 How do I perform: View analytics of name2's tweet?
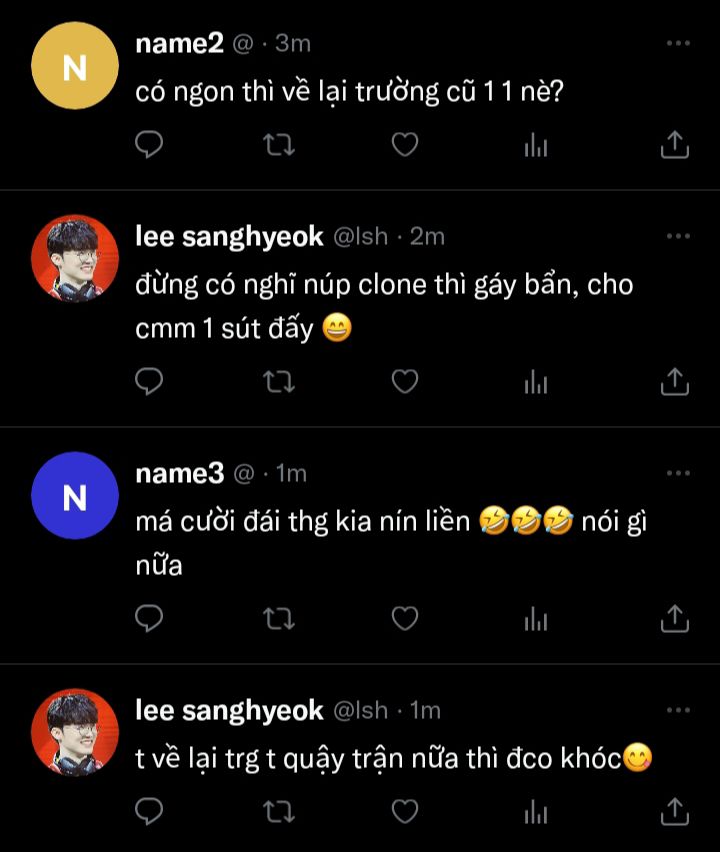[x=537, y=145]
